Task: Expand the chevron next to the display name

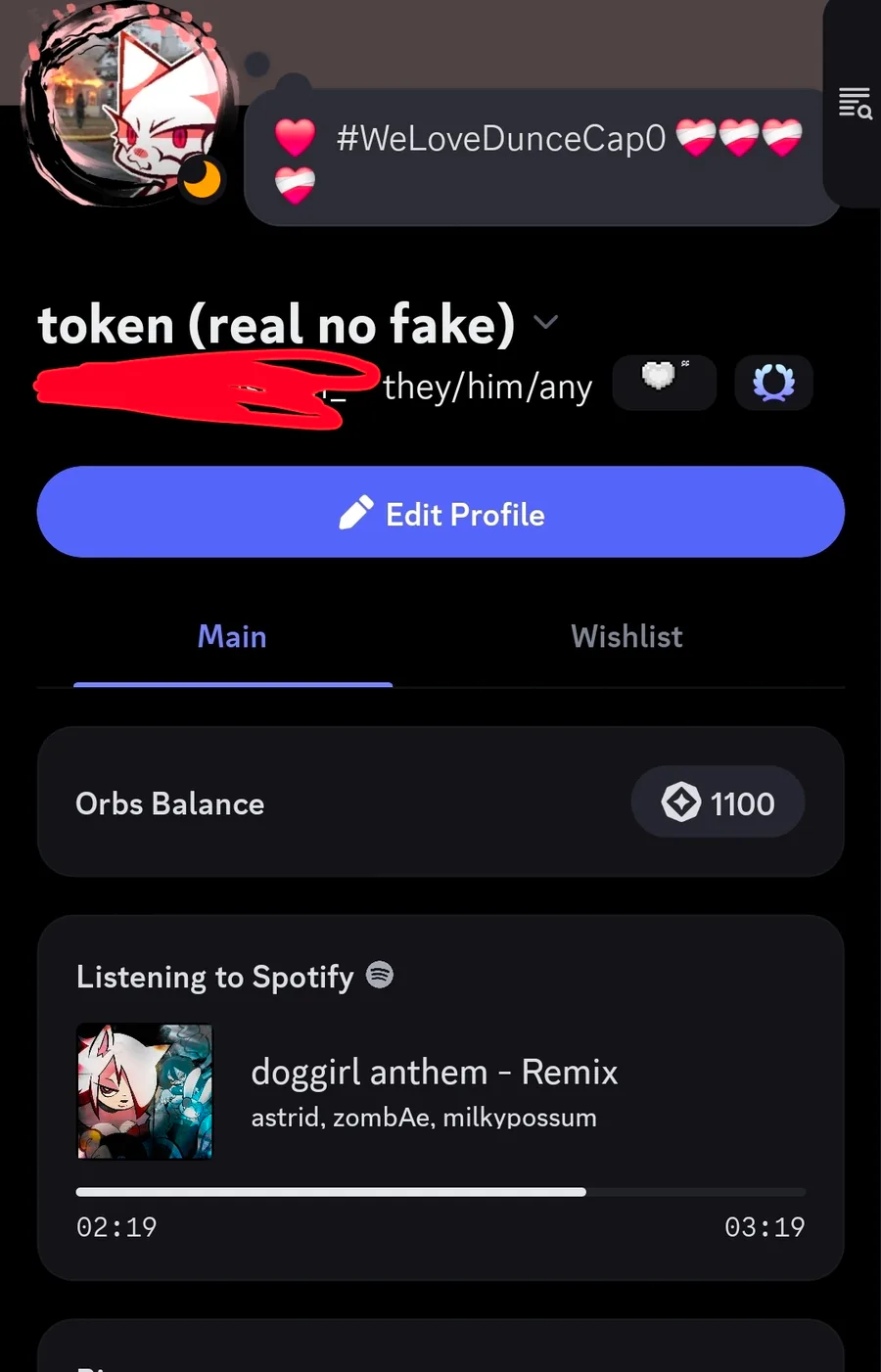Action: tap(546, 322)
